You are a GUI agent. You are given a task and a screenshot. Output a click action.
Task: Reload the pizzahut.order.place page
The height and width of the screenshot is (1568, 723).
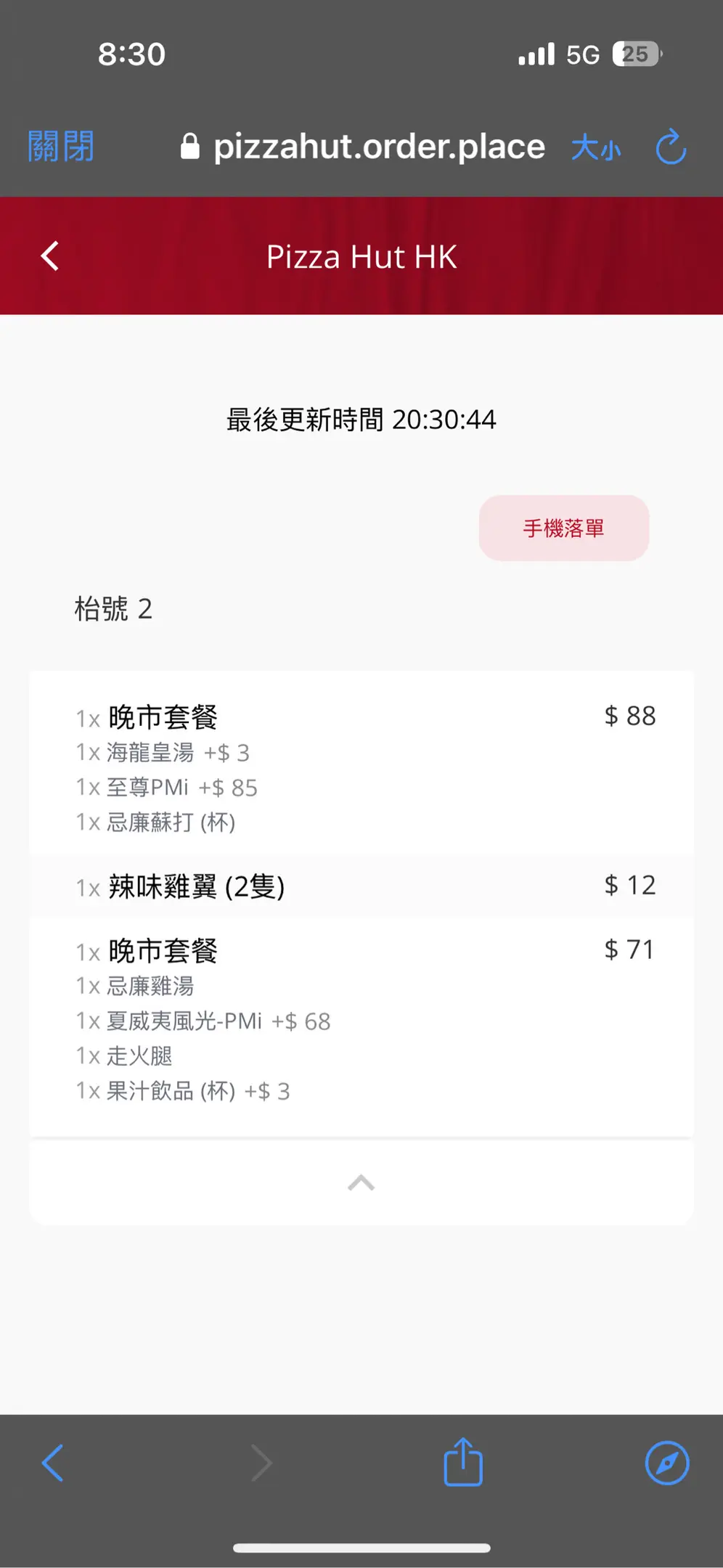[671, 147]
